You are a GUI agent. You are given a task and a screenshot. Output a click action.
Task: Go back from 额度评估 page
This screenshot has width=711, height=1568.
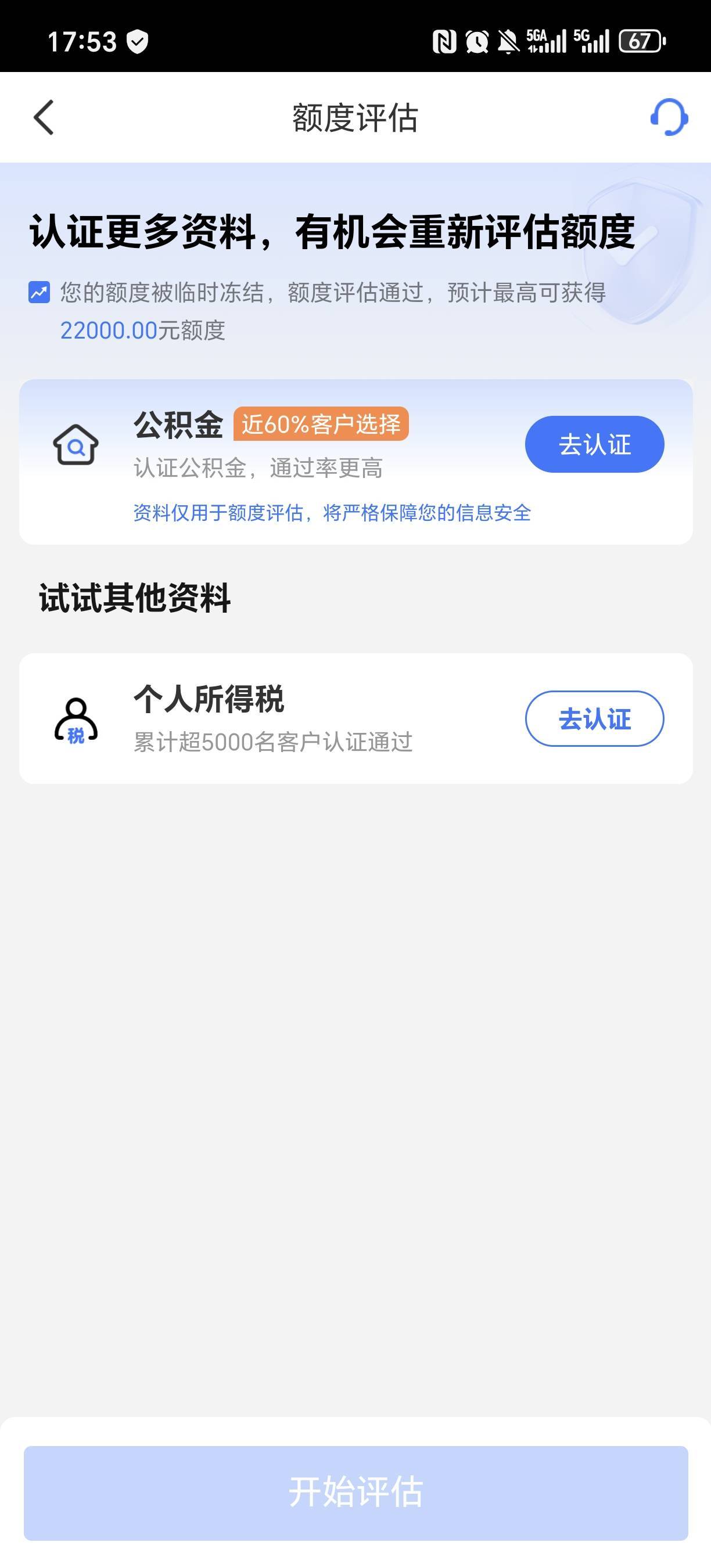point(44,117)
